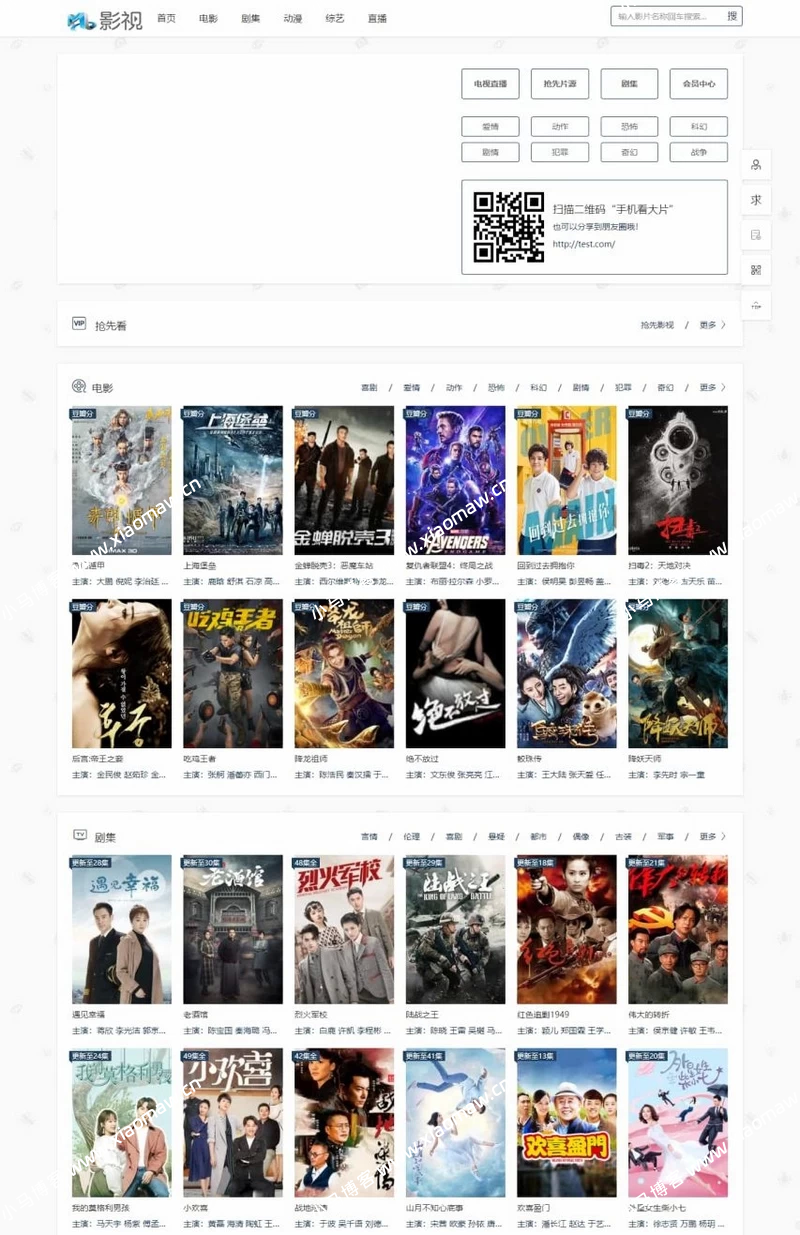Screen dimensions: 800x1235
Task: Select the 直播 tab in the header
Action: pyautogui.click(x=377, y=18)
